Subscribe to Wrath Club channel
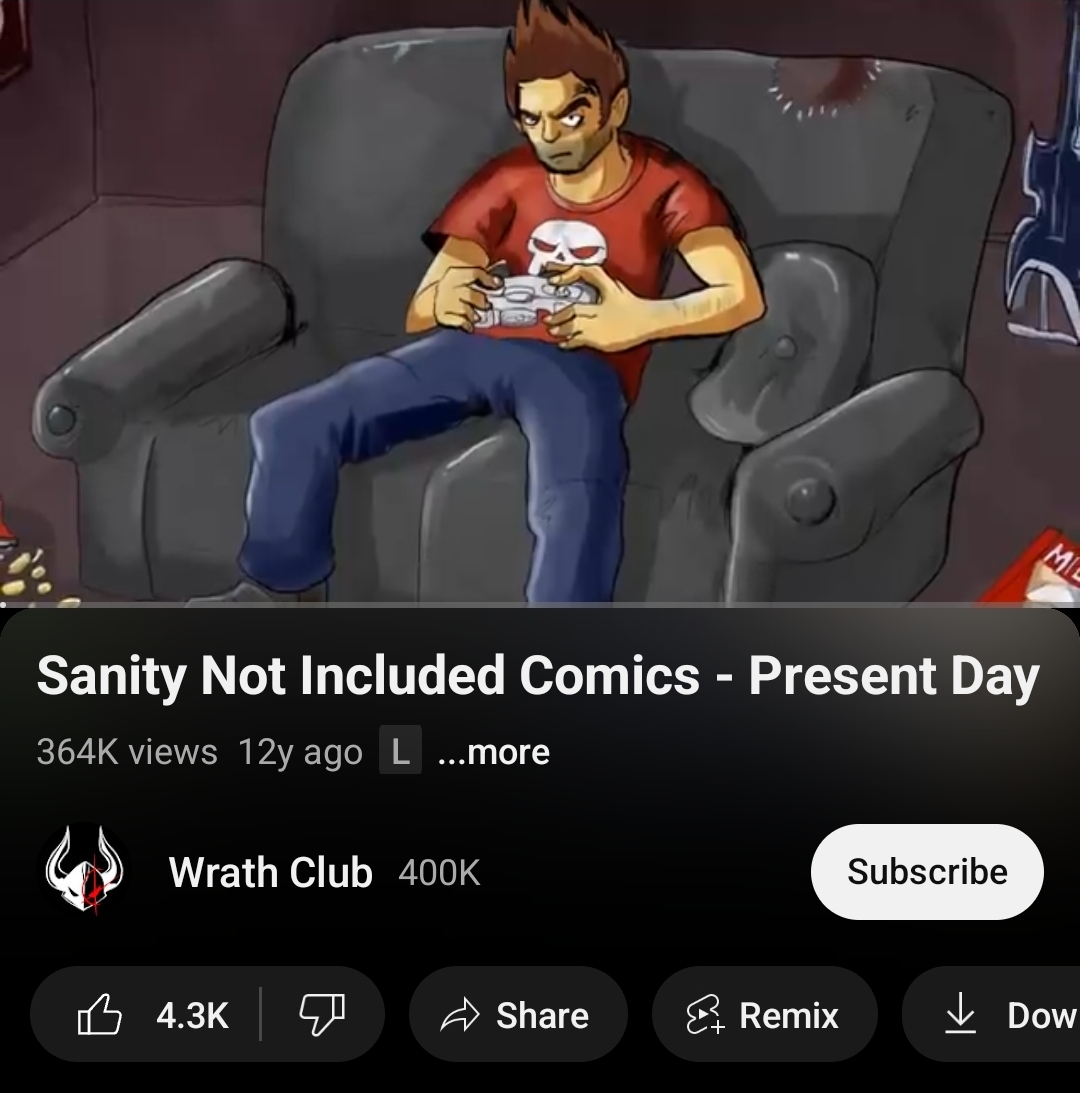The height and width of the screenshot is (1093, 1080). 926,872
